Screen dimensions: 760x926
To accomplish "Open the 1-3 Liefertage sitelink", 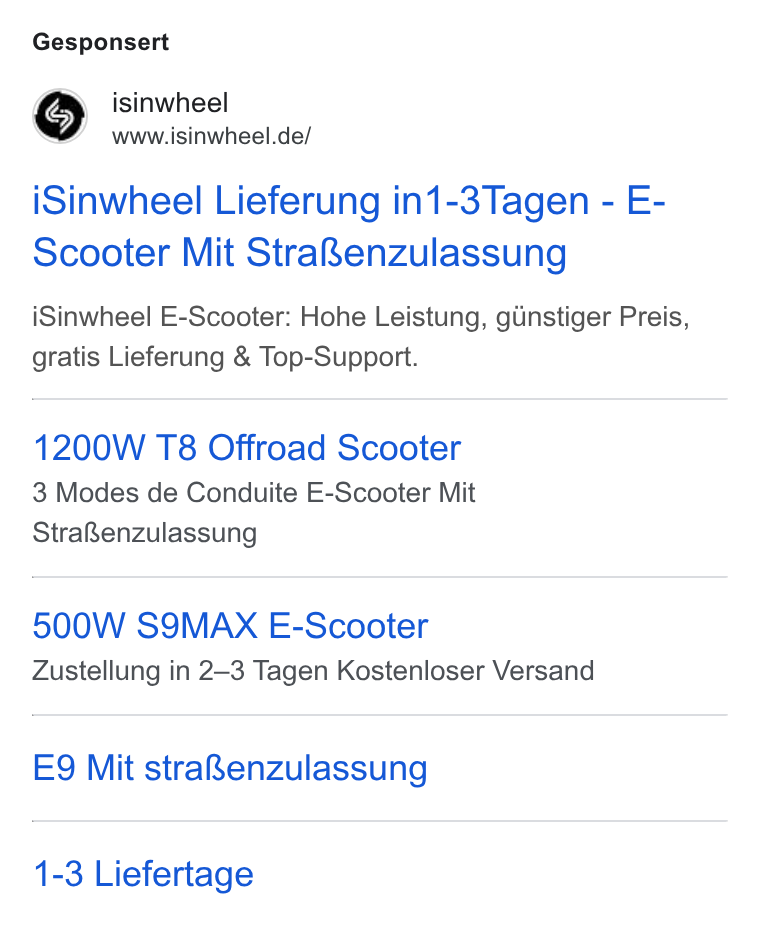I will click(143, 874).
